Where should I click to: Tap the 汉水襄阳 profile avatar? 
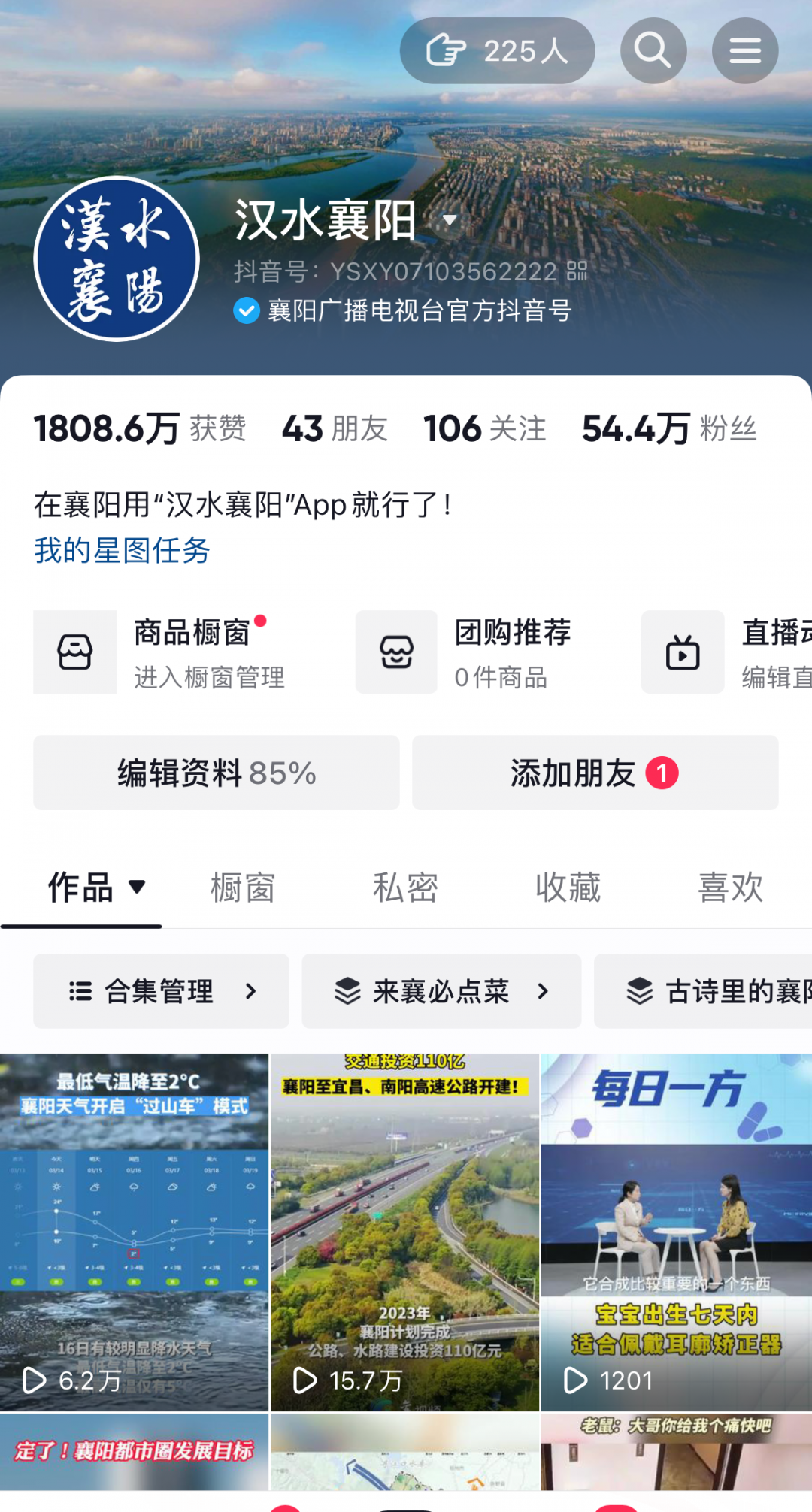117,259
